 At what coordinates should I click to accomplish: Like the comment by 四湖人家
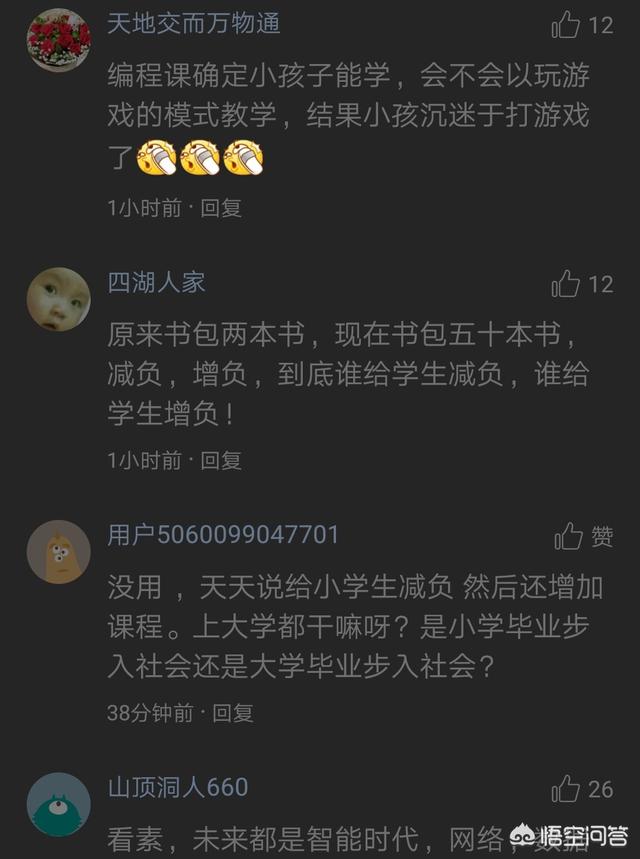coord(567,284)
